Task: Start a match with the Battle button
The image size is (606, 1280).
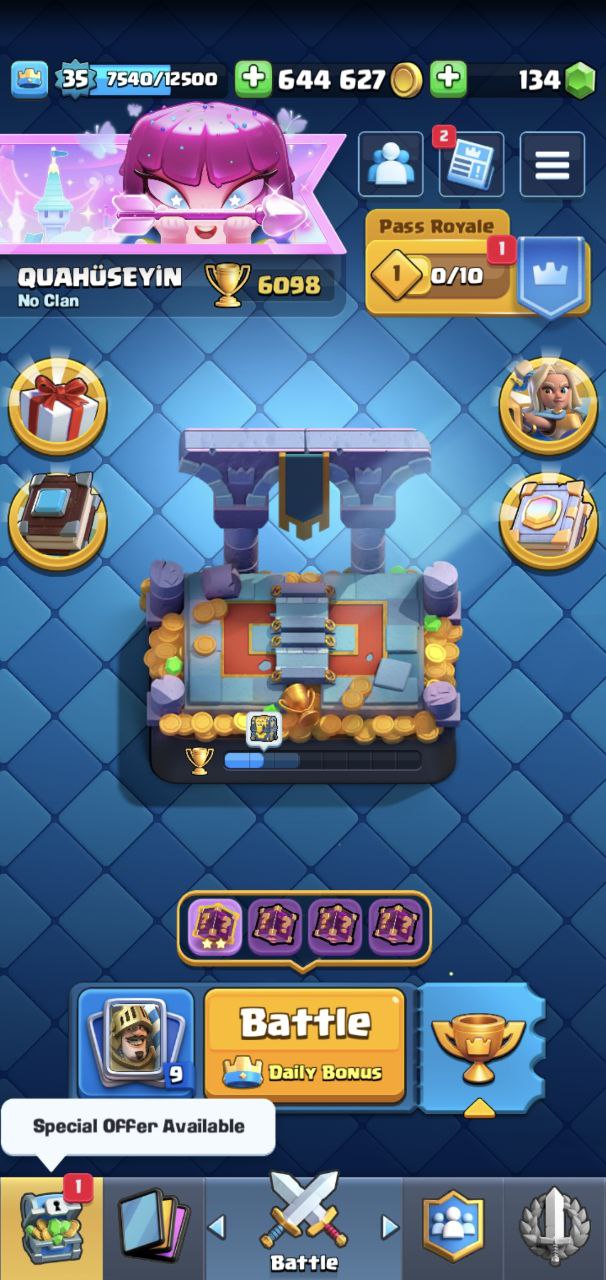Action: pos(305,1044)
